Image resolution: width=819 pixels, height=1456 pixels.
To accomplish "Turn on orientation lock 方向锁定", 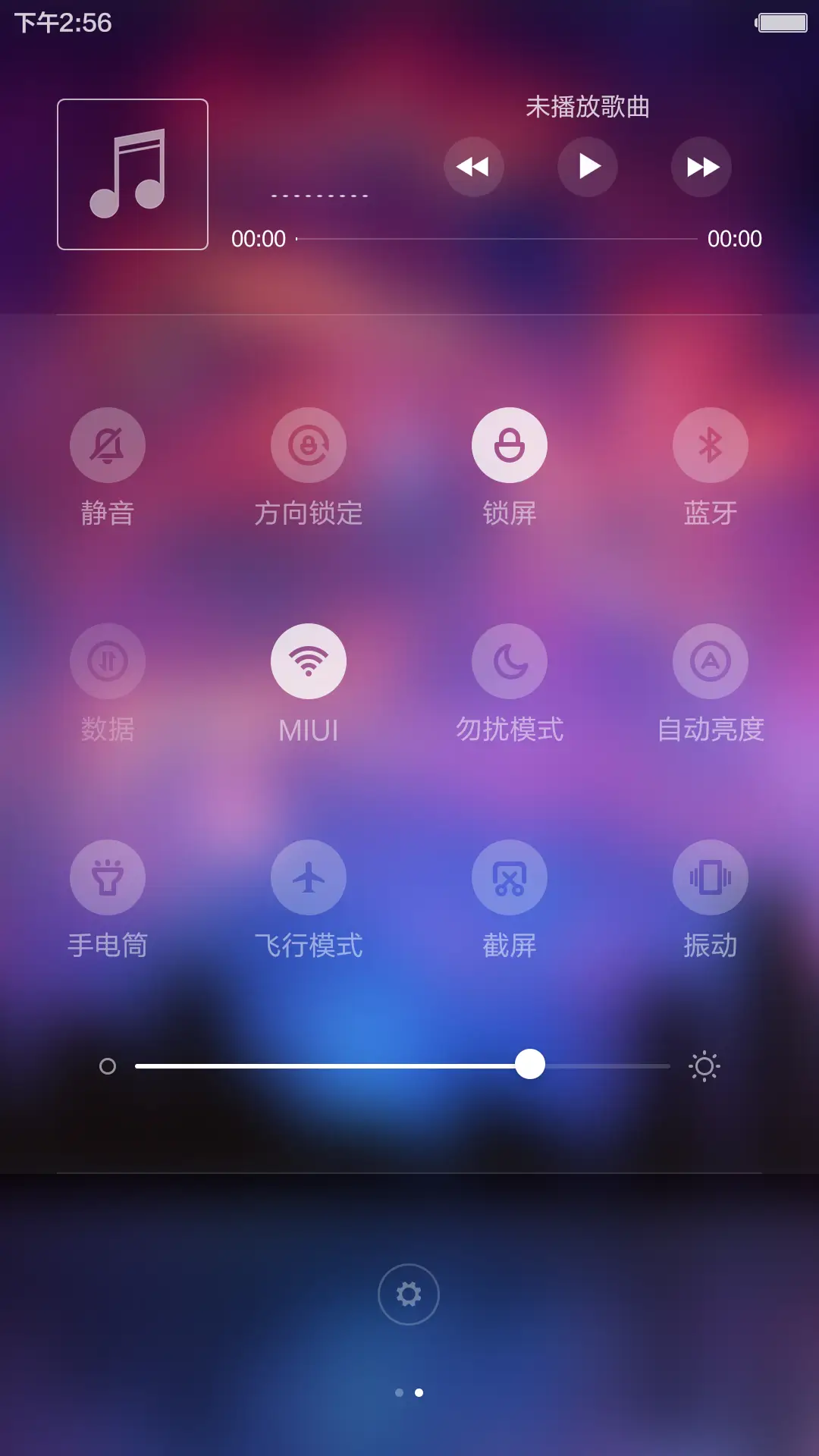I will tap(308, 445).
